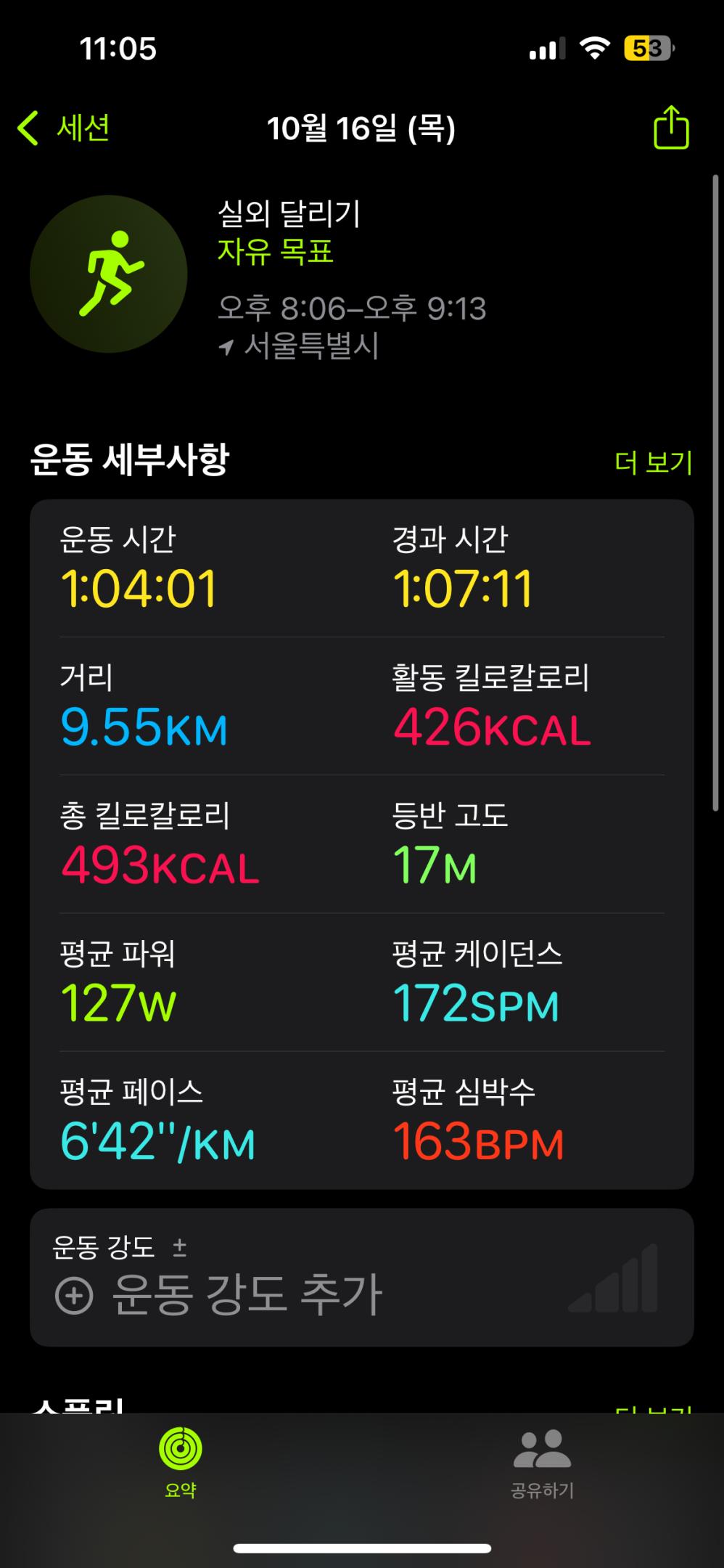The width and height of the screenshot is (724, 1568).
Task: Open 더 보기 for 운동 세부사항
Action: coord(653,462)
